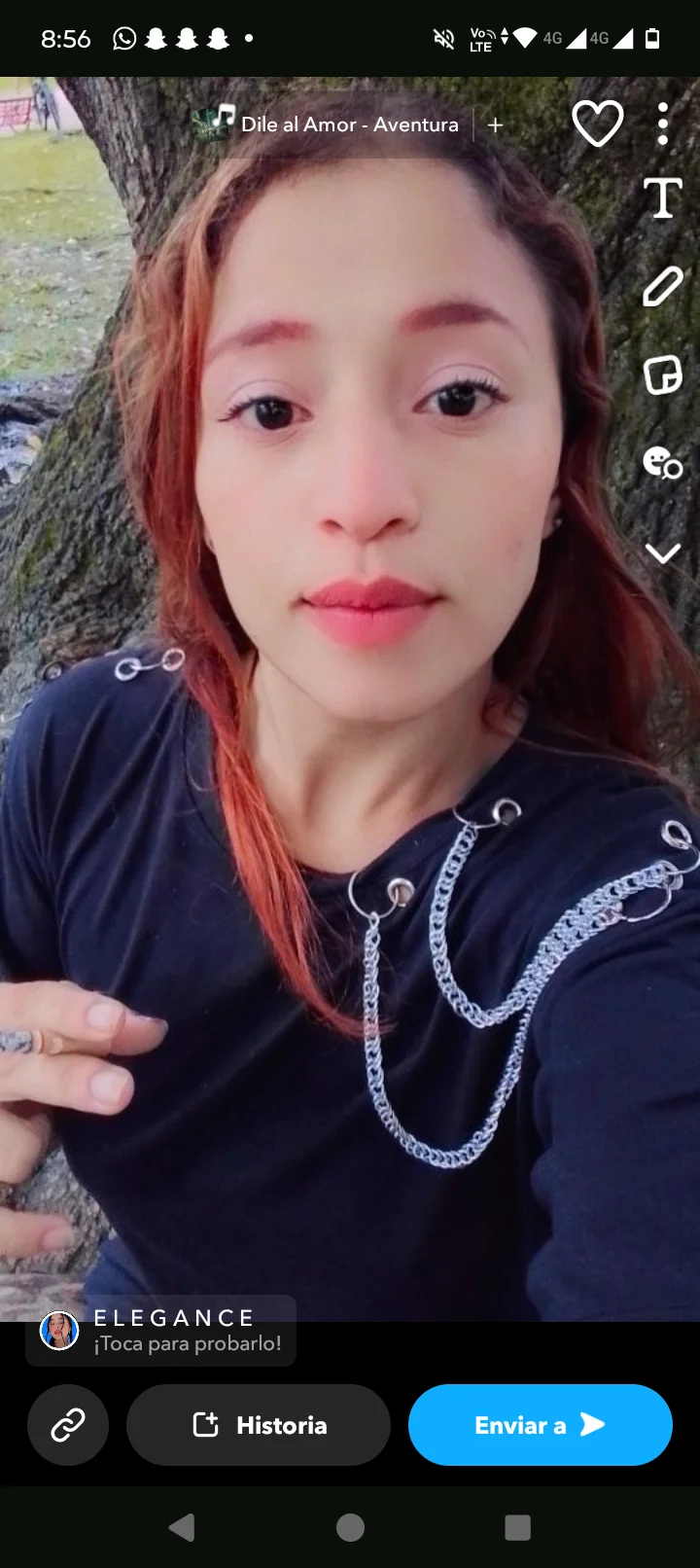Add text with the T tool
Screen dimensions: 700x1568
(x=663, y=198)
